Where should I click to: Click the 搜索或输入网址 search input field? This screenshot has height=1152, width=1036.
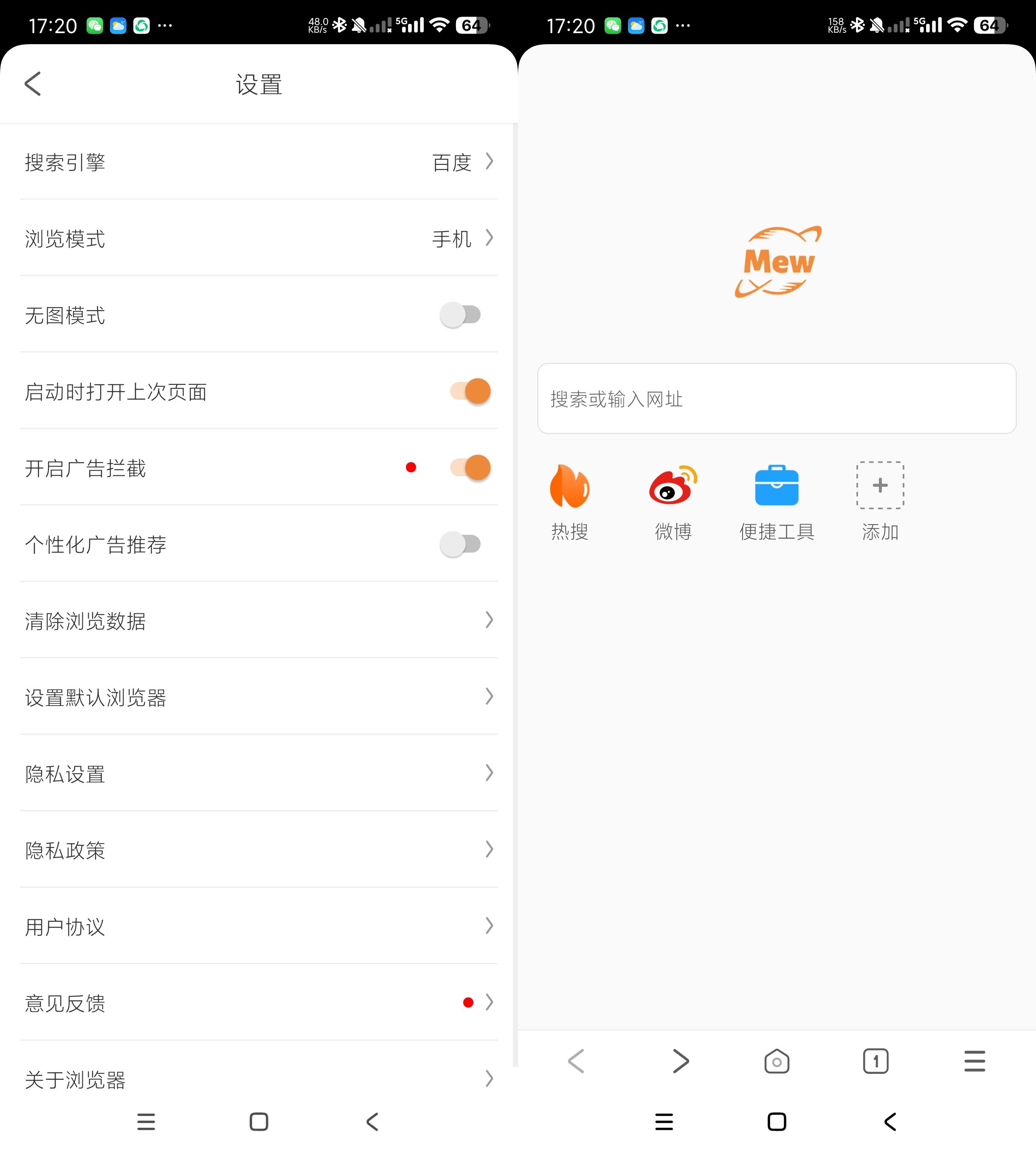point(777,398)
